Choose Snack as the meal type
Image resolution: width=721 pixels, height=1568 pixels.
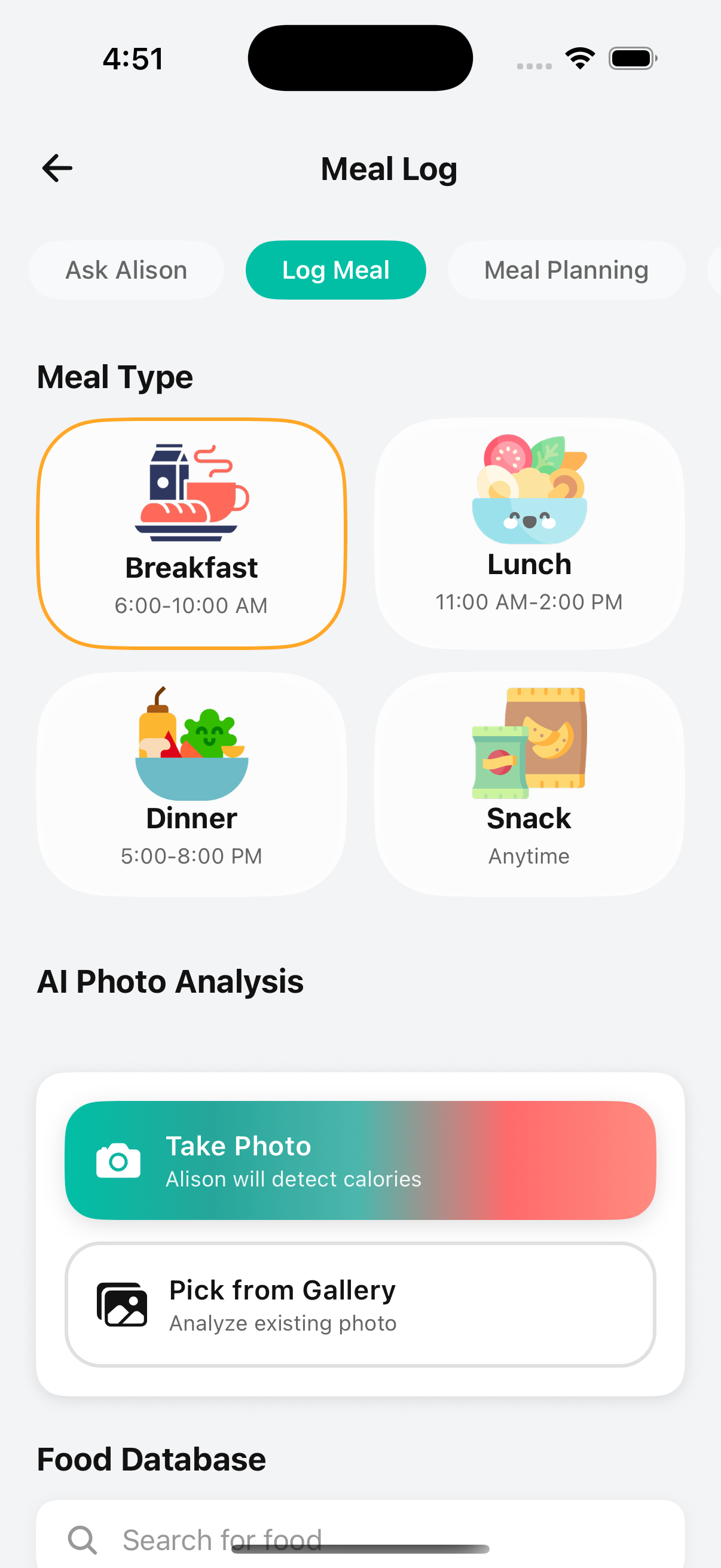coord(528,785)
